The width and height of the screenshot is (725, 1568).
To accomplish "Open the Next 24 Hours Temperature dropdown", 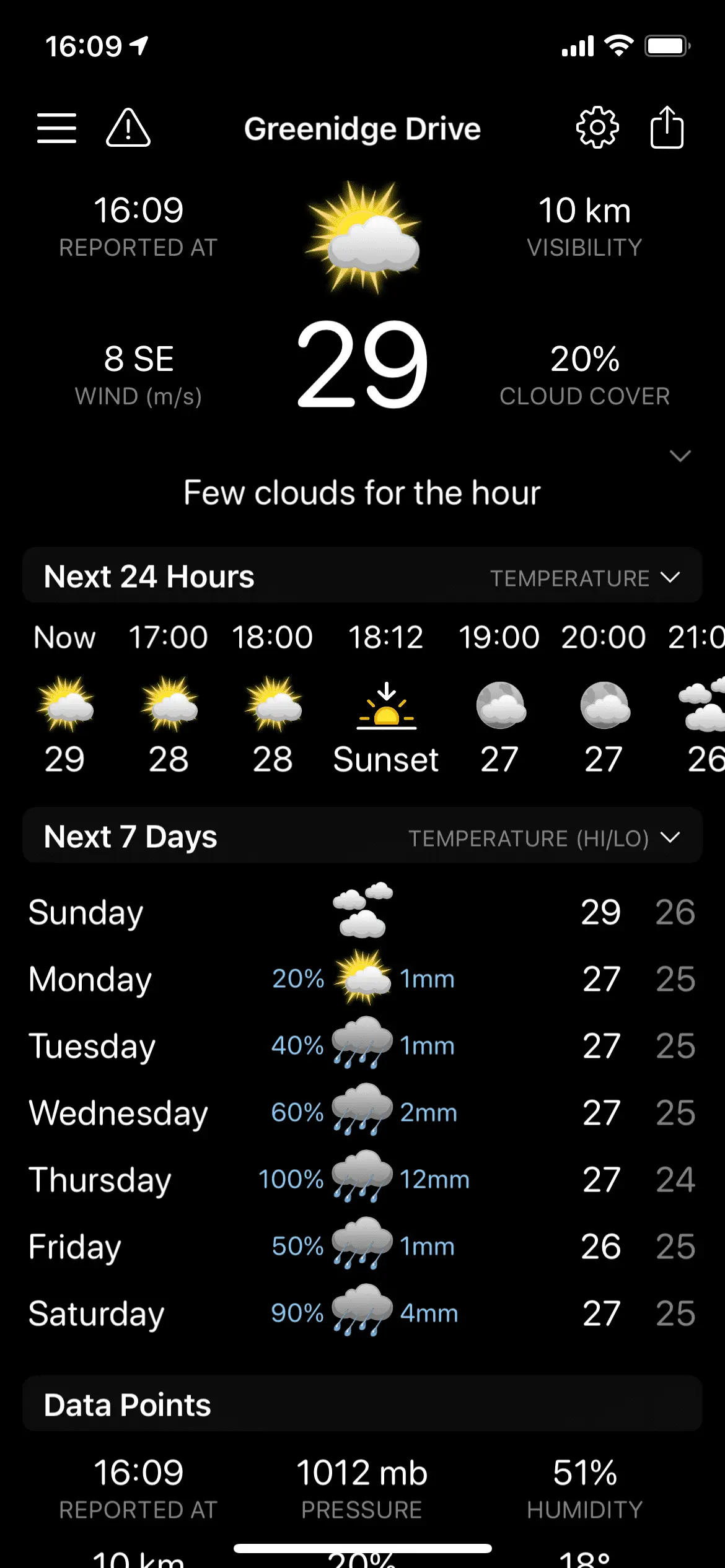I will point(585,578).
